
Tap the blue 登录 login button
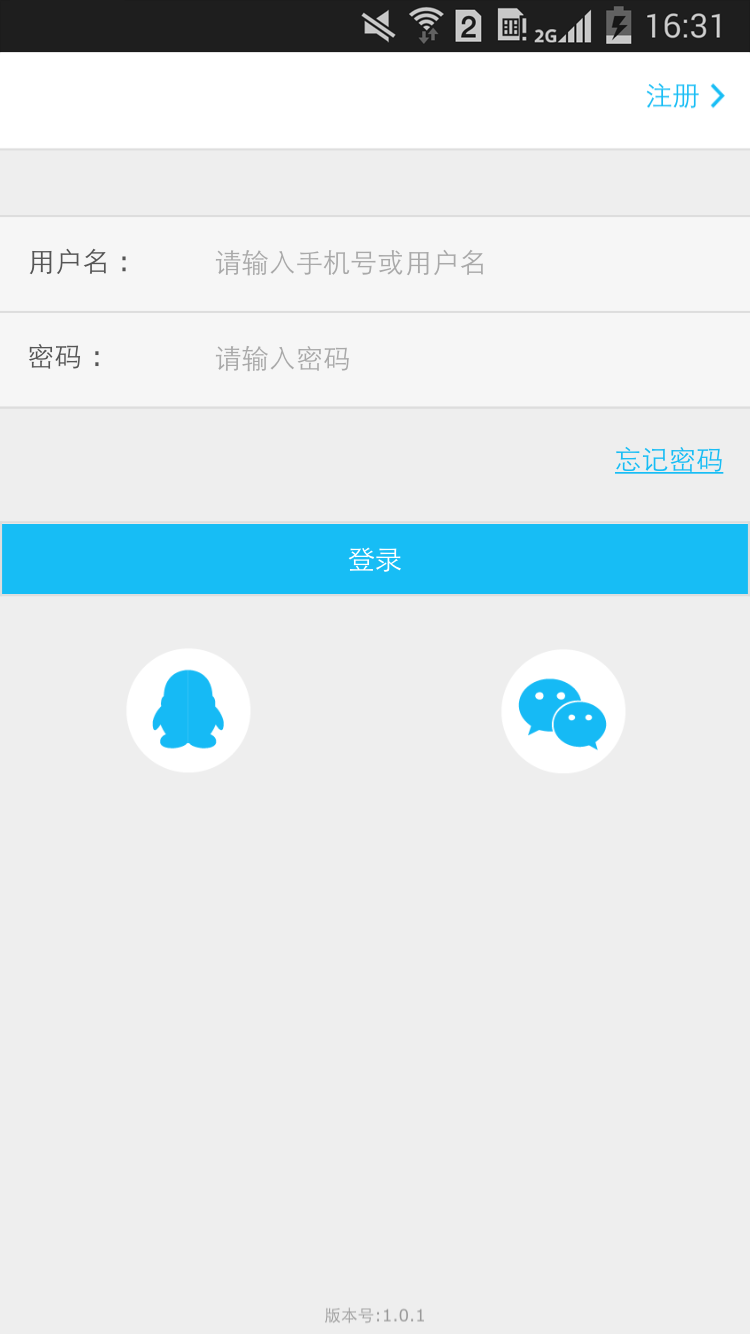coord(375,559)
